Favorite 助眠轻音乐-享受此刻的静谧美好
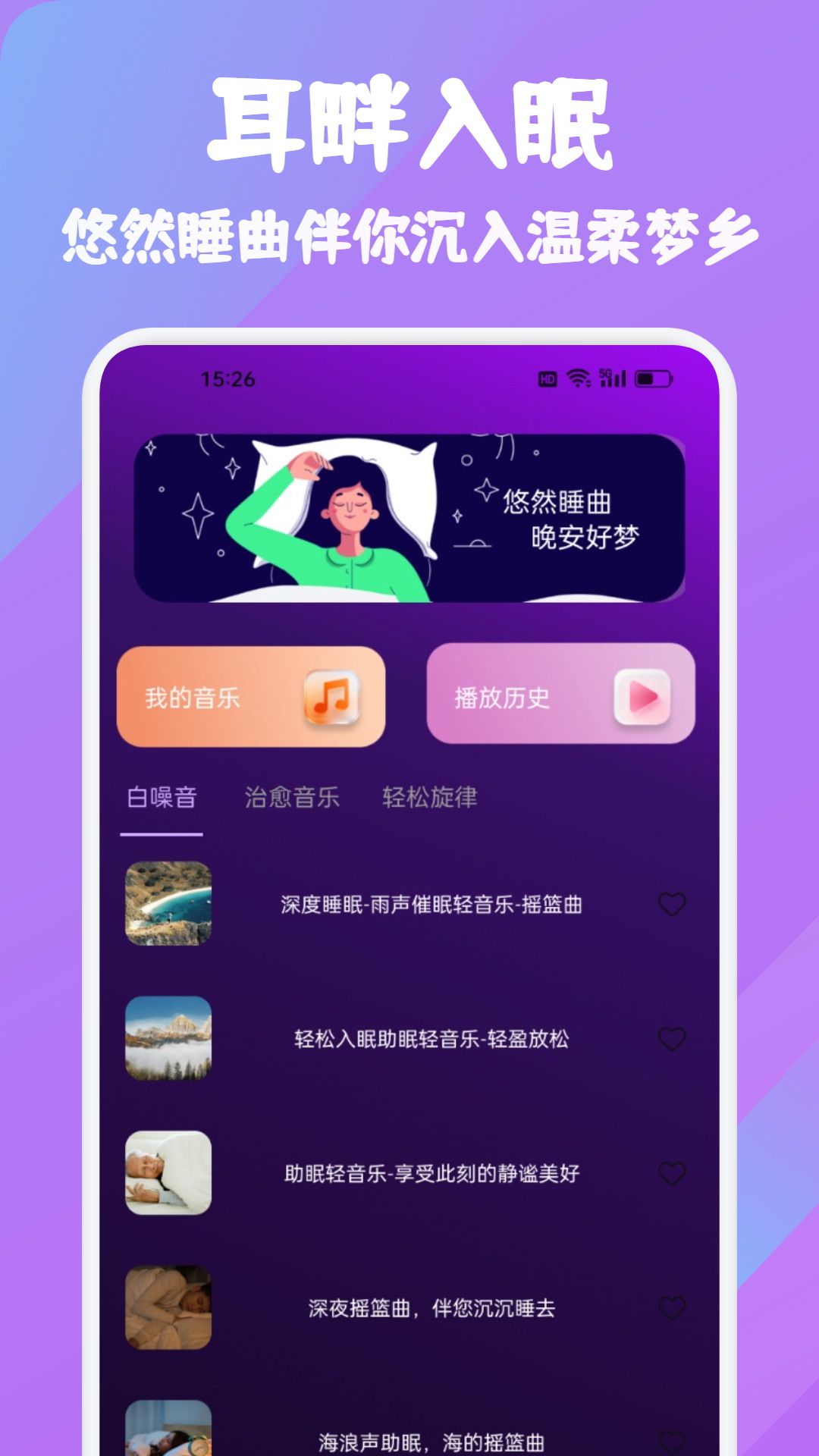Screen dimensions: 819x1456 point(670,1172)
